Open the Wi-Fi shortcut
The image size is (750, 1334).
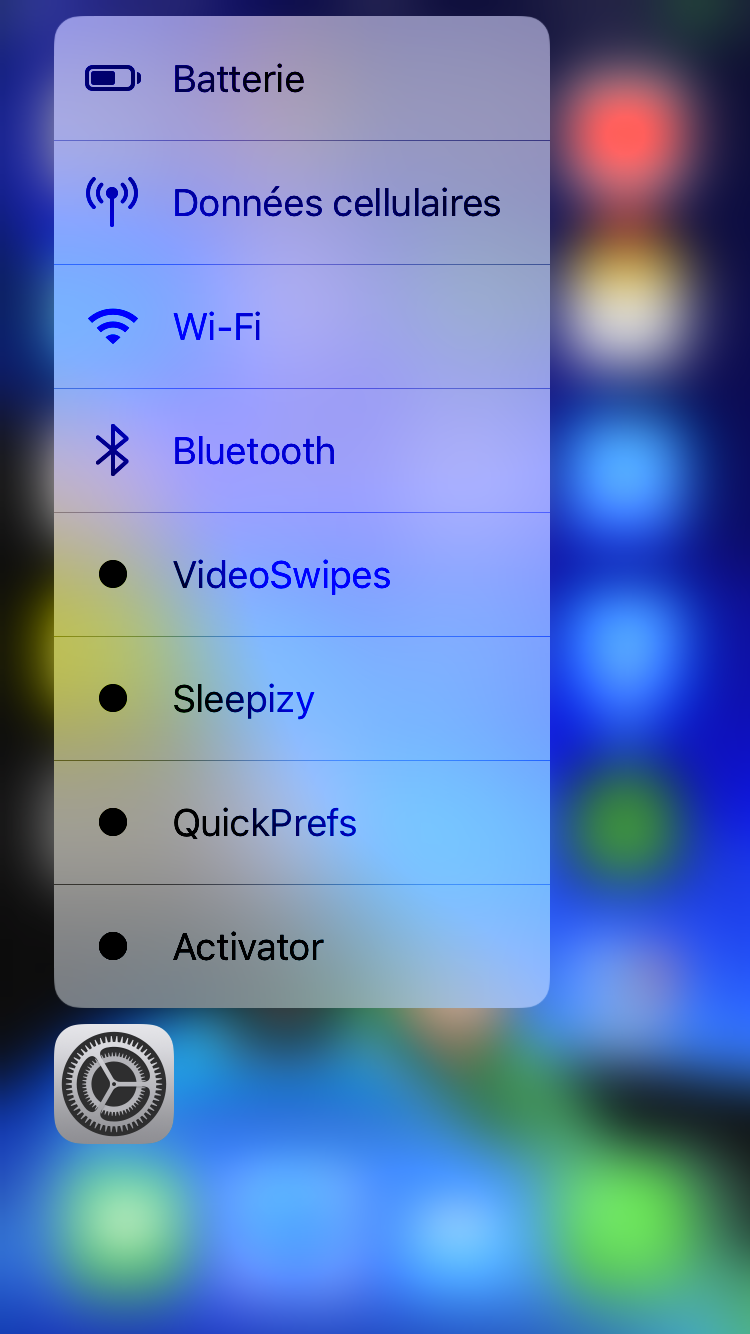(x=300, y=327)
